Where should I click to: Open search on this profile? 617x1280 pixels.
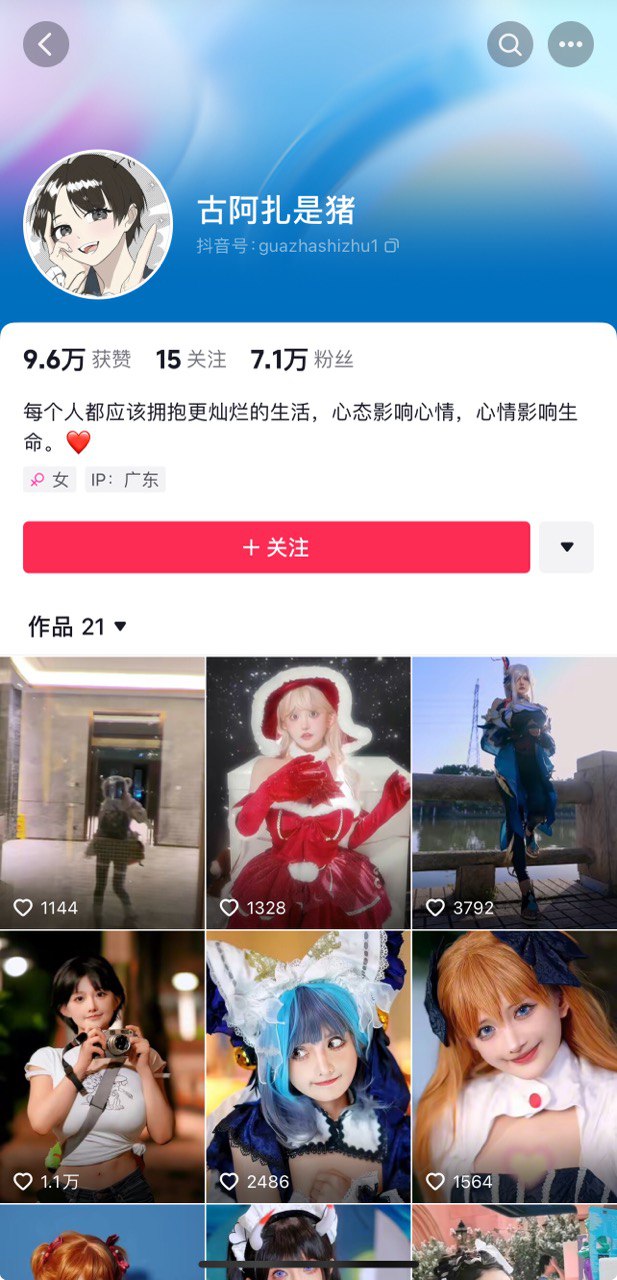click(510, 45)
